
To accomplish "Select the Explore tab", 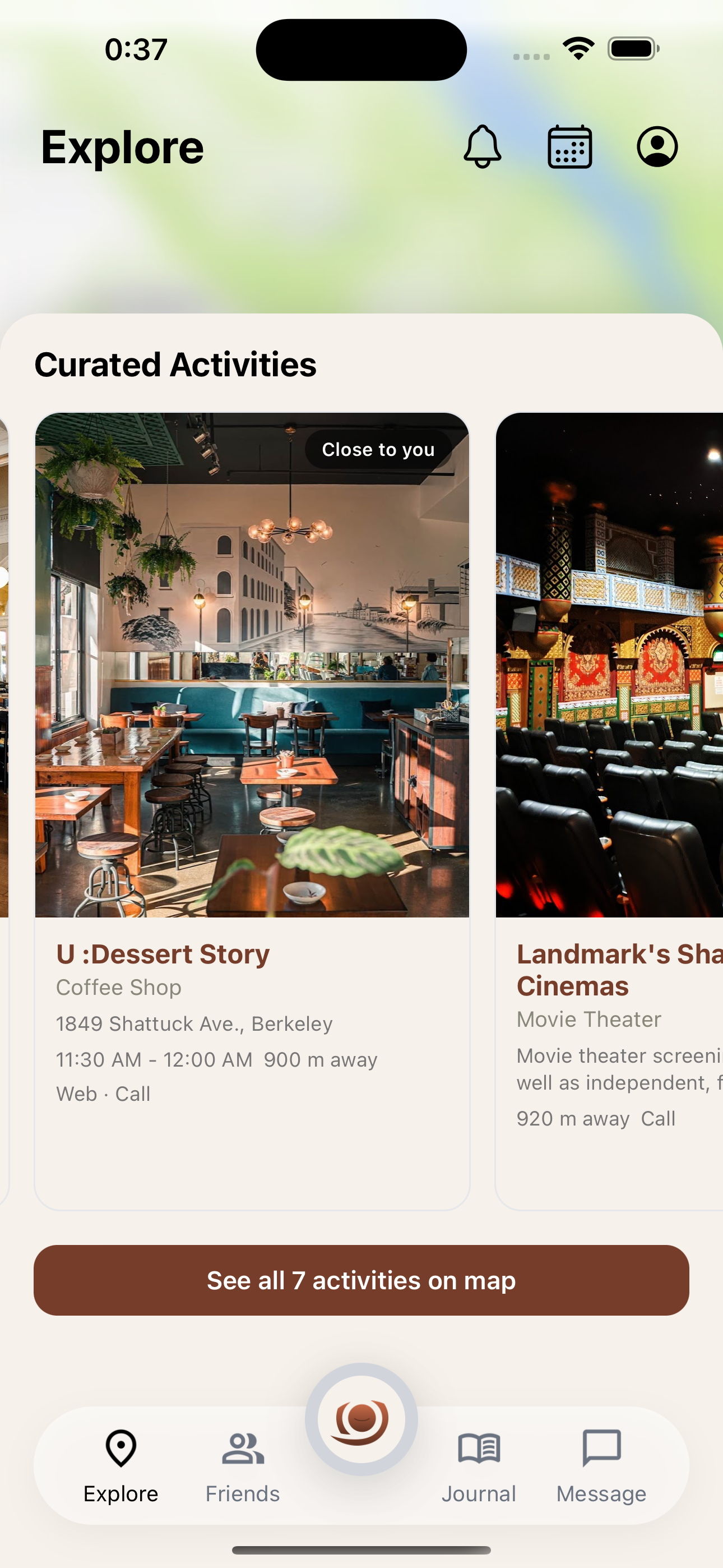I will [121, 1466].
